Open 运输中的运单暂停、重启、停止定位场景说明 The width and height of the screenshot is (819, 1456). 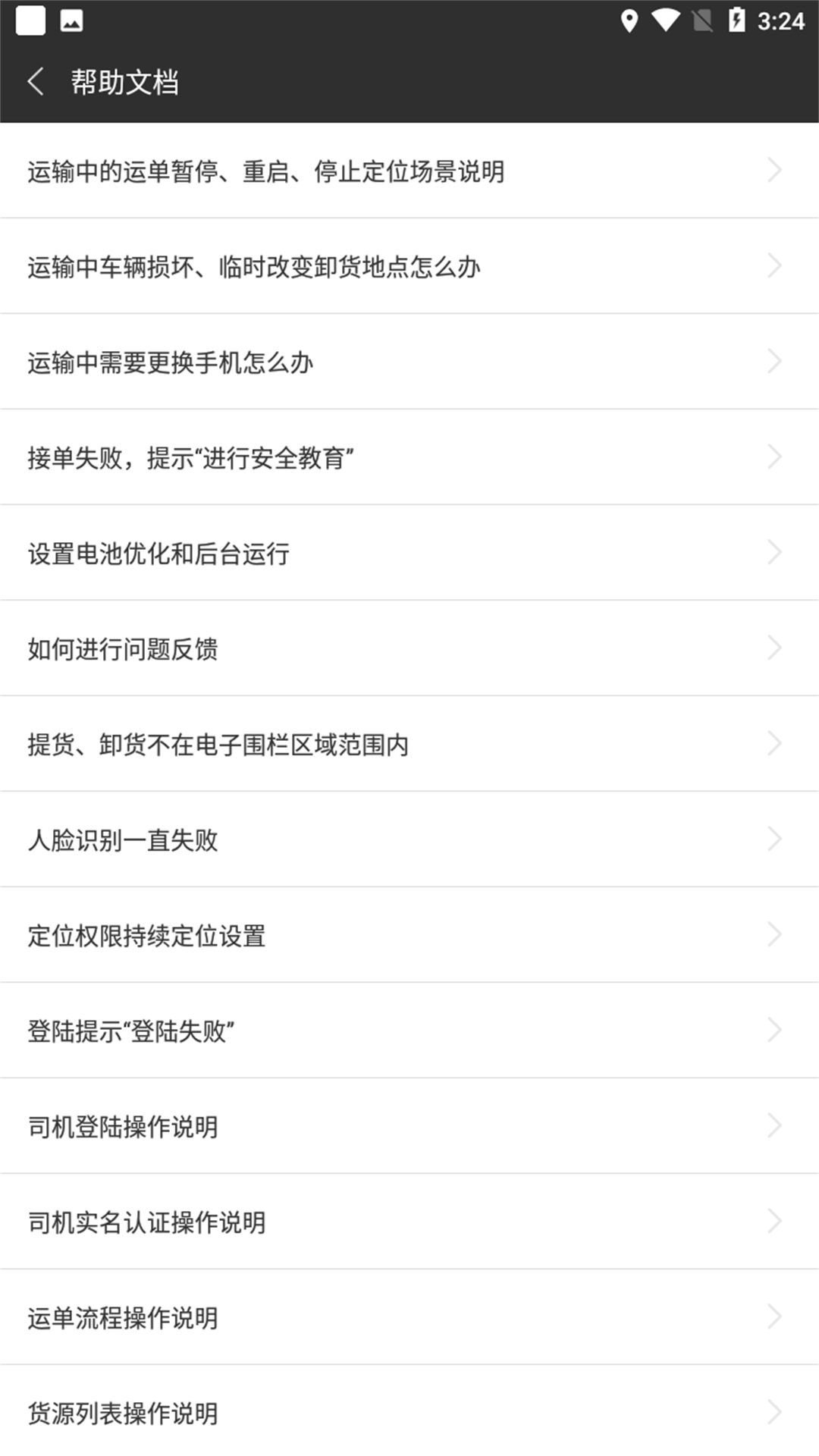coord(265,170)
